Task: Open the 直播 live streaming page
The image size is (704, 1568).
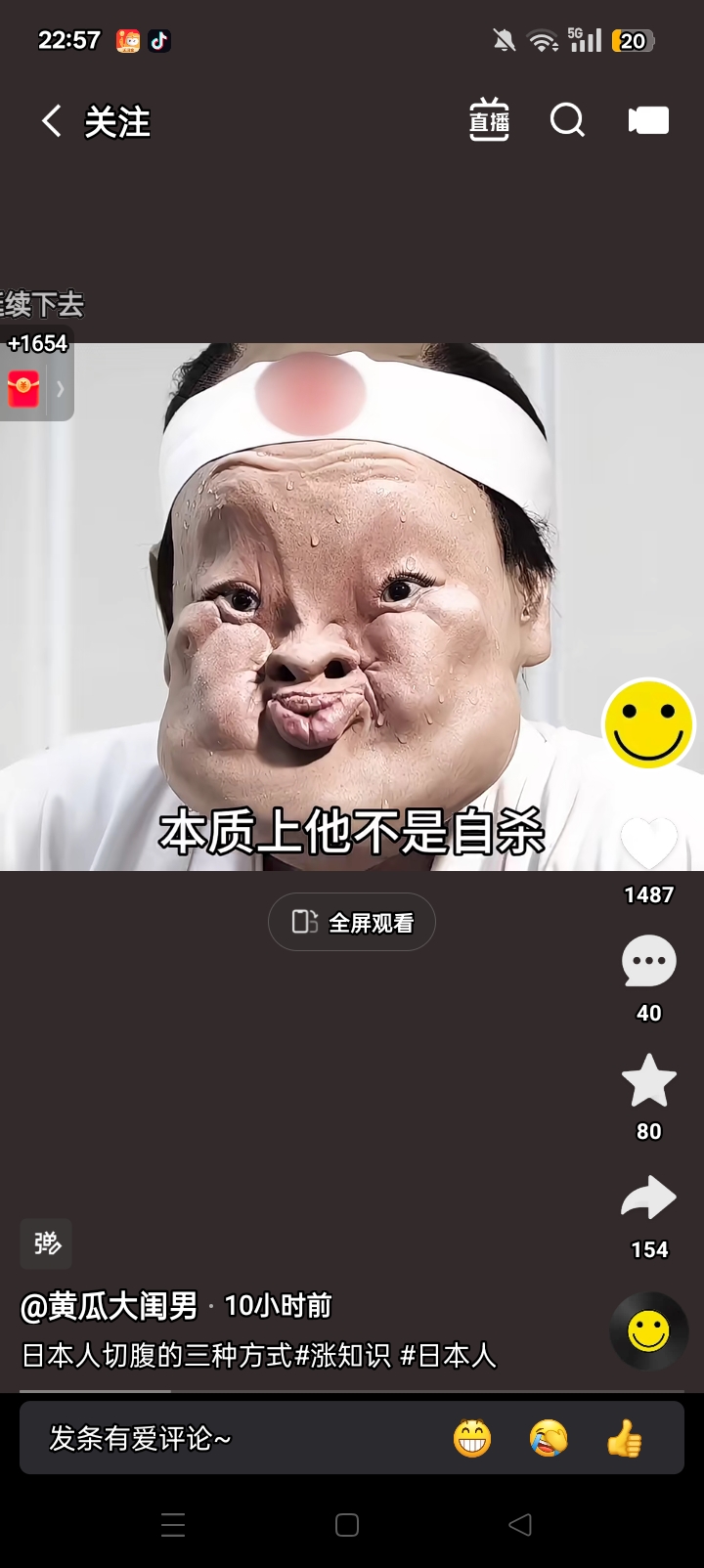Action: pos(489,120)
